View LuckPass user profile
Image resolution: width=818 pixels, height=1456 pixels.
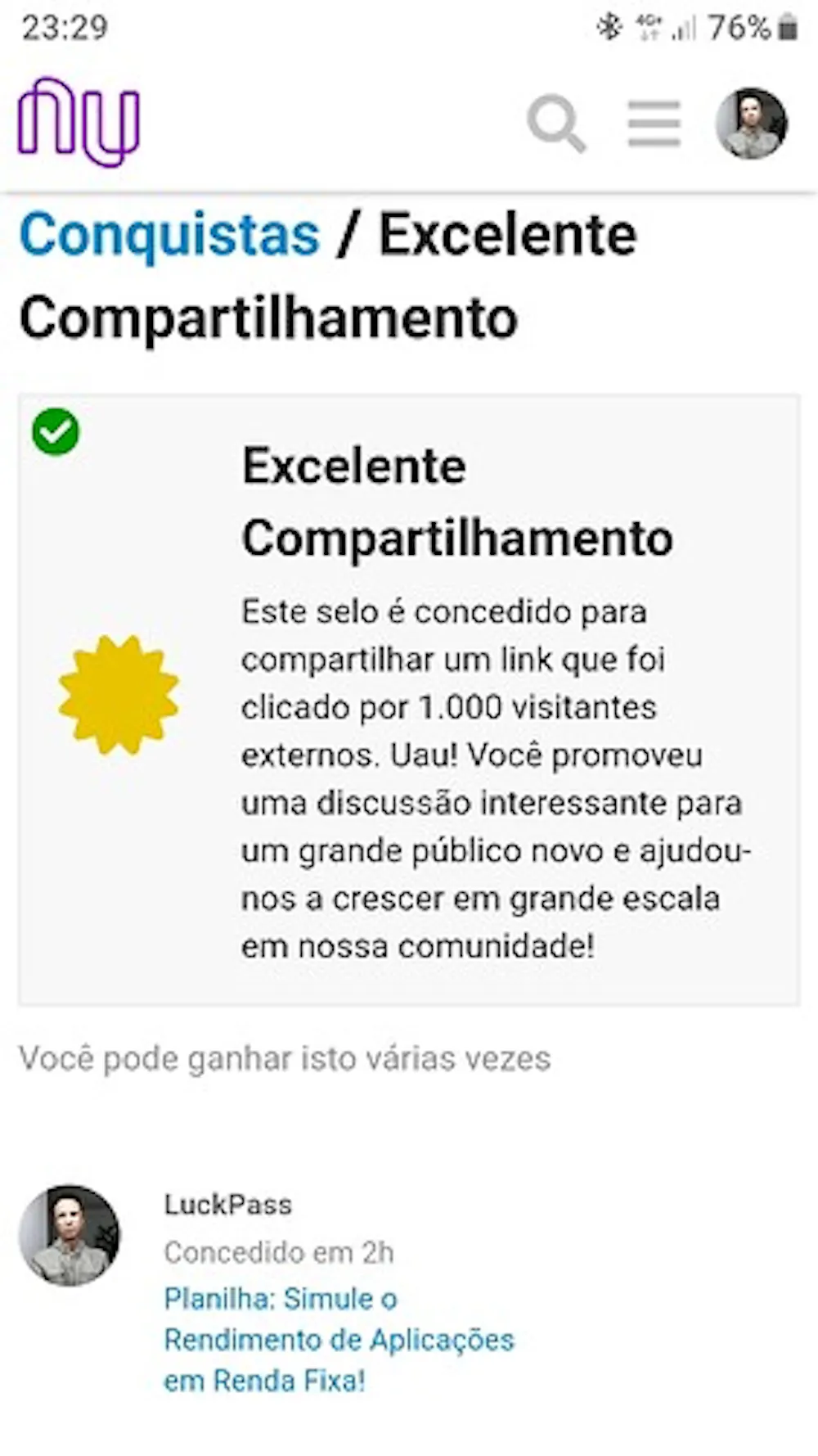pyautogui.click(x=227, y=1205)
